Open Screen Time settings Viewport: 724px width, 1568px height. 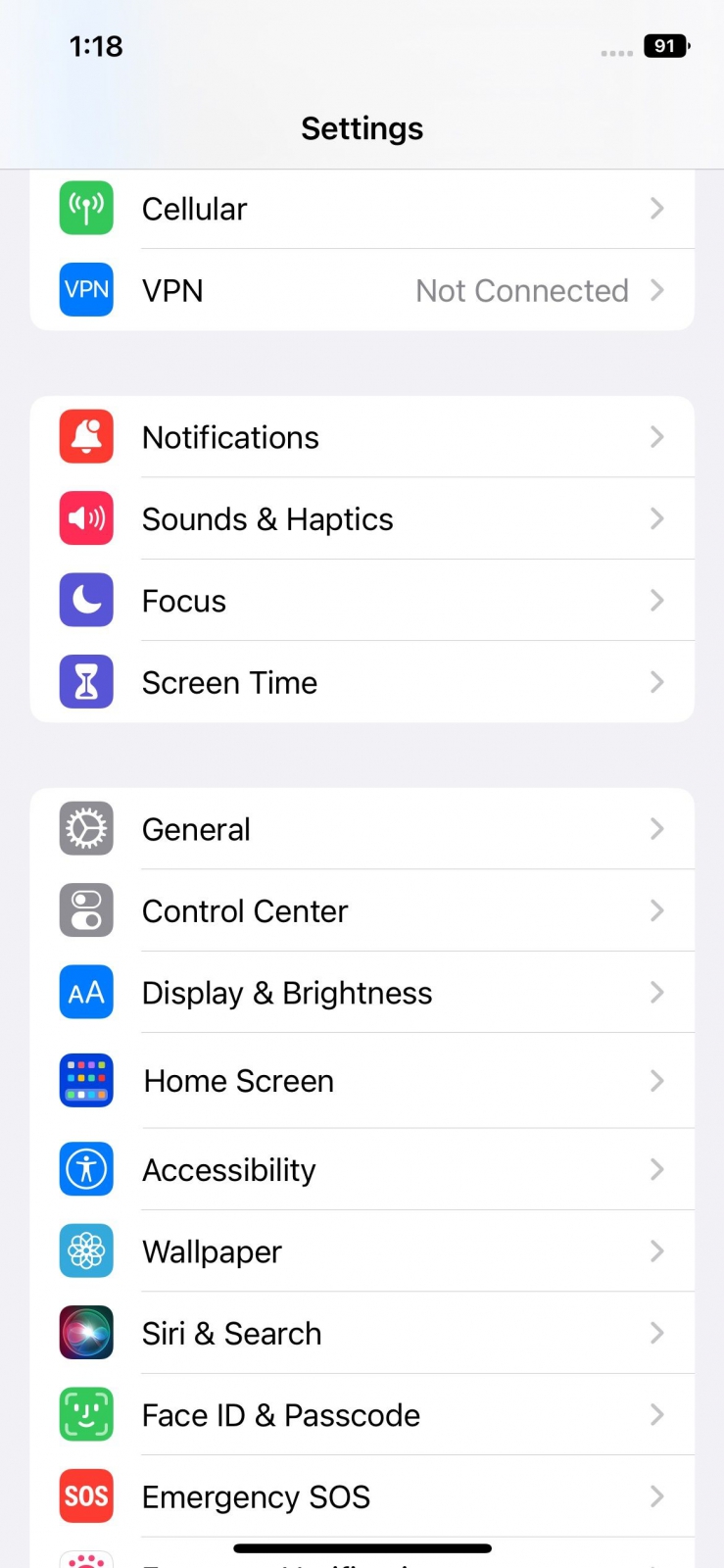[362, 682]
